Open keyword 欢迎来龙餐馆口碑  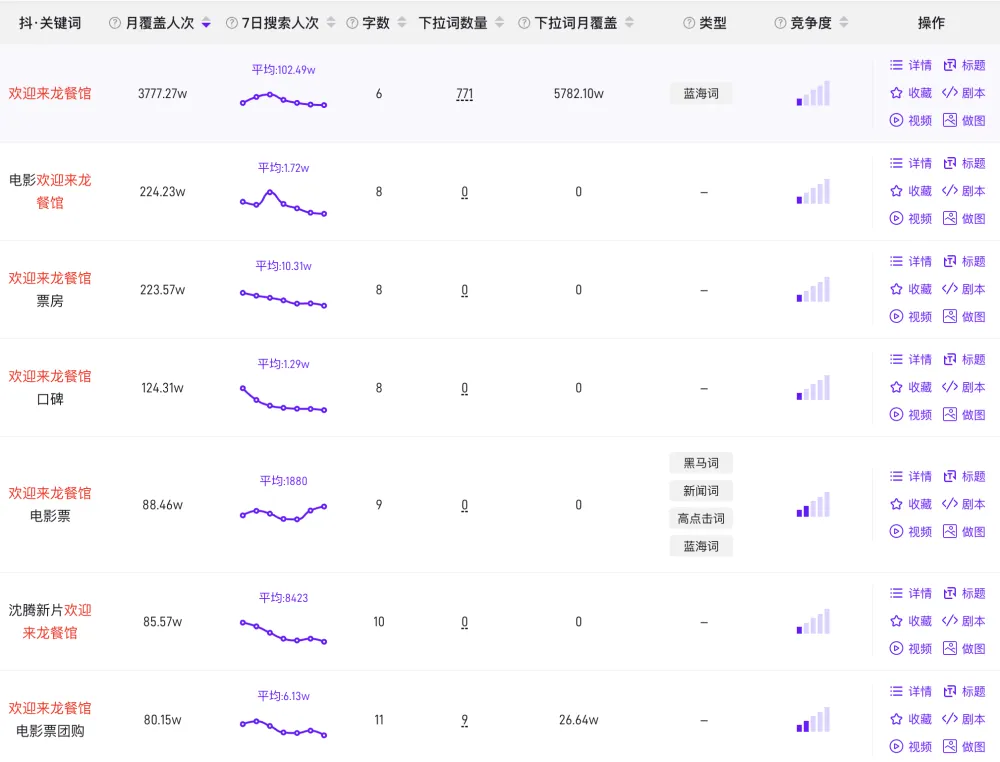click(x=50, y=388)
